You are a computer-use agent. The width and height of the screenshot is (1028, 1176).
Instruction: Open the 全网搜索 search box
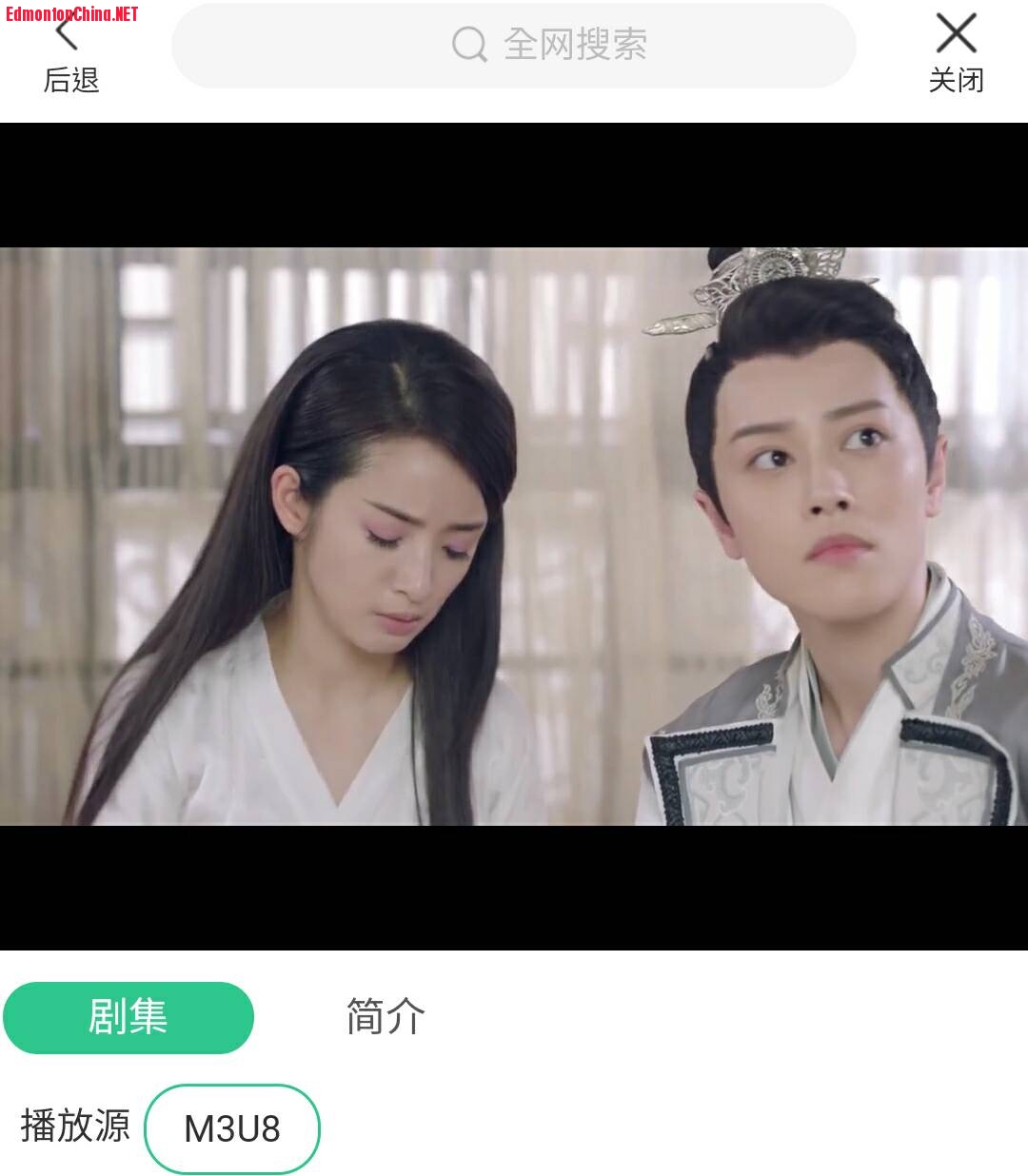(x=514, y=45)
